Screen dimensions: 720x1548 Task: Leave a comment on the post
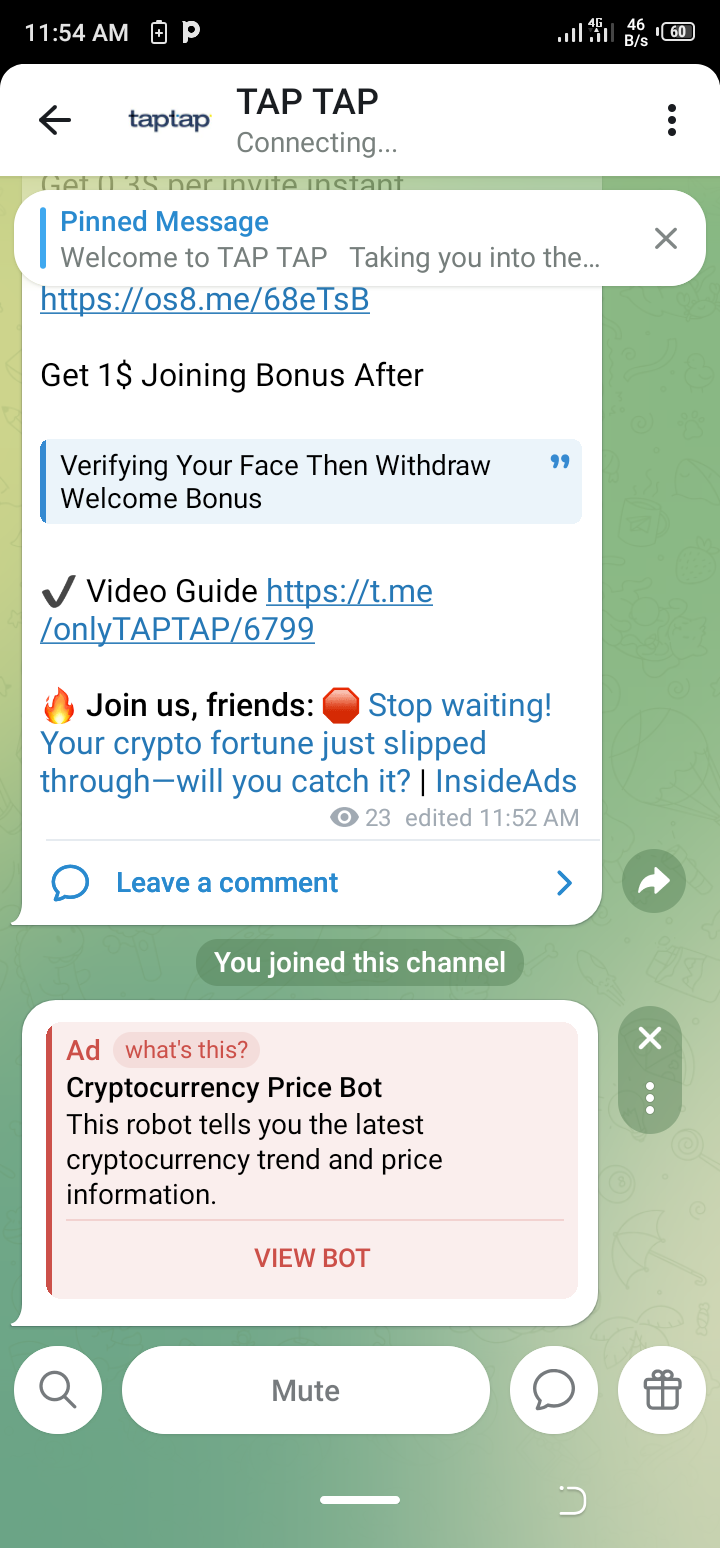(227, 883)
